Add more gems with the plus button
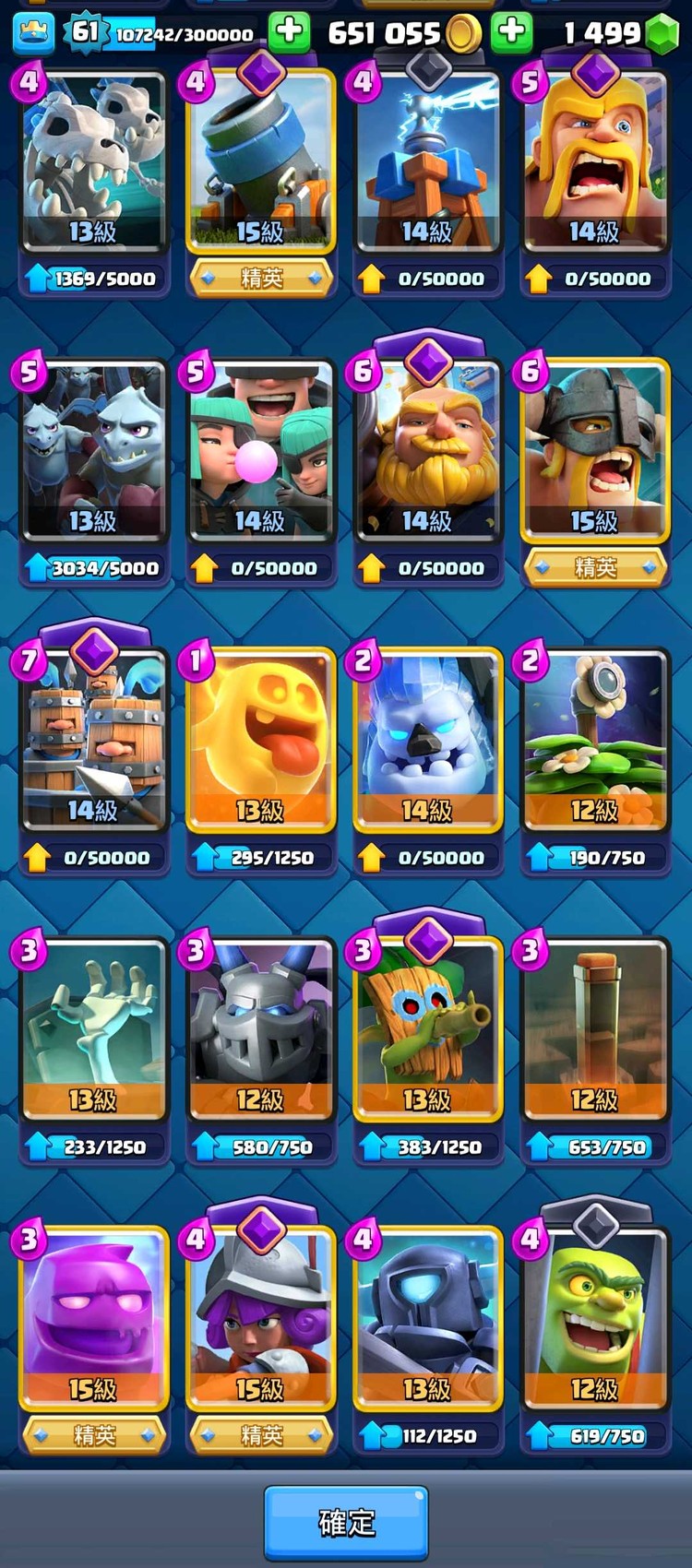 click(x=511, y=32)
